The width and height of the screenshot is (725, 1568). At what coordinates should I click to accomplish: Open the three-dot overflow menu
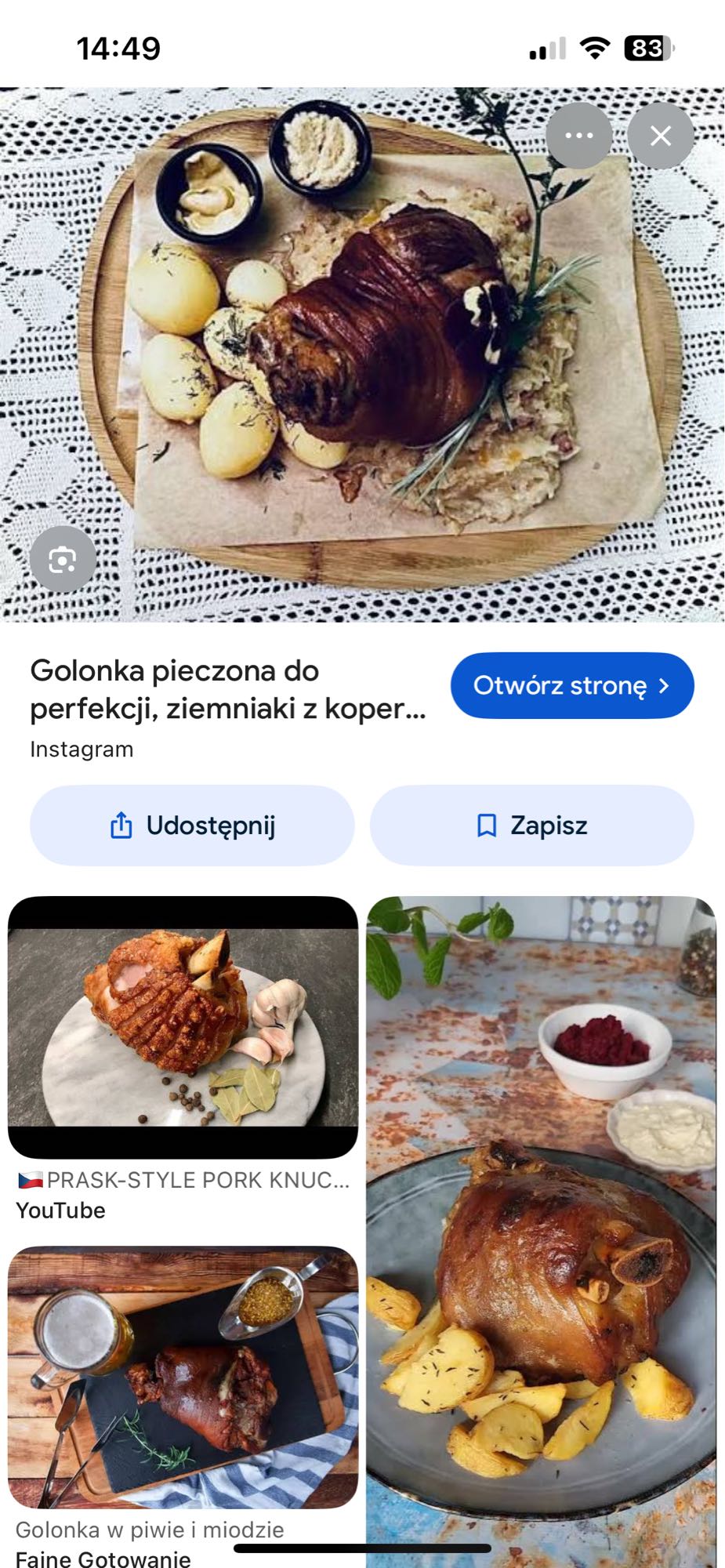tap(579, 134)
